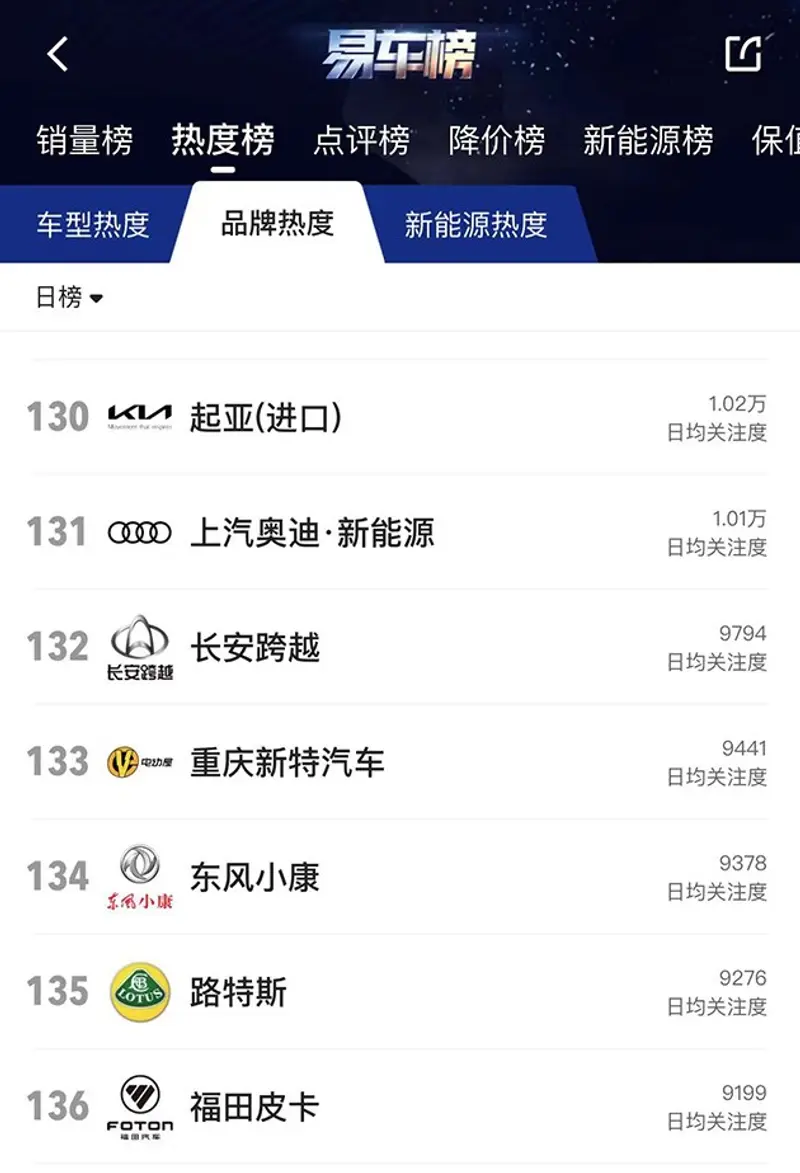Expand the 日榜 period dropdown

click(x=70, y=297)
